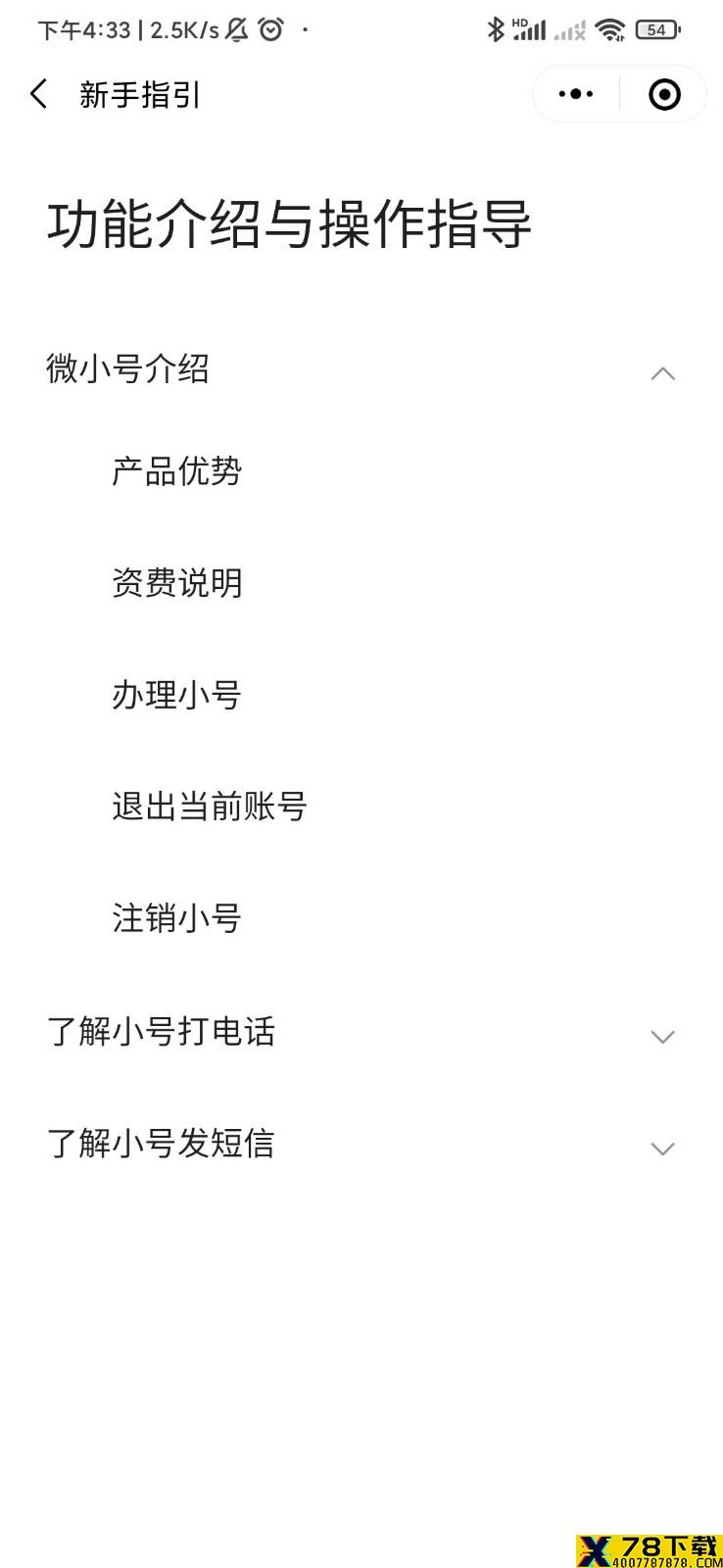Expand the 了解小号发短信 section
The image size is (723, 1568).
[361, 1144]
